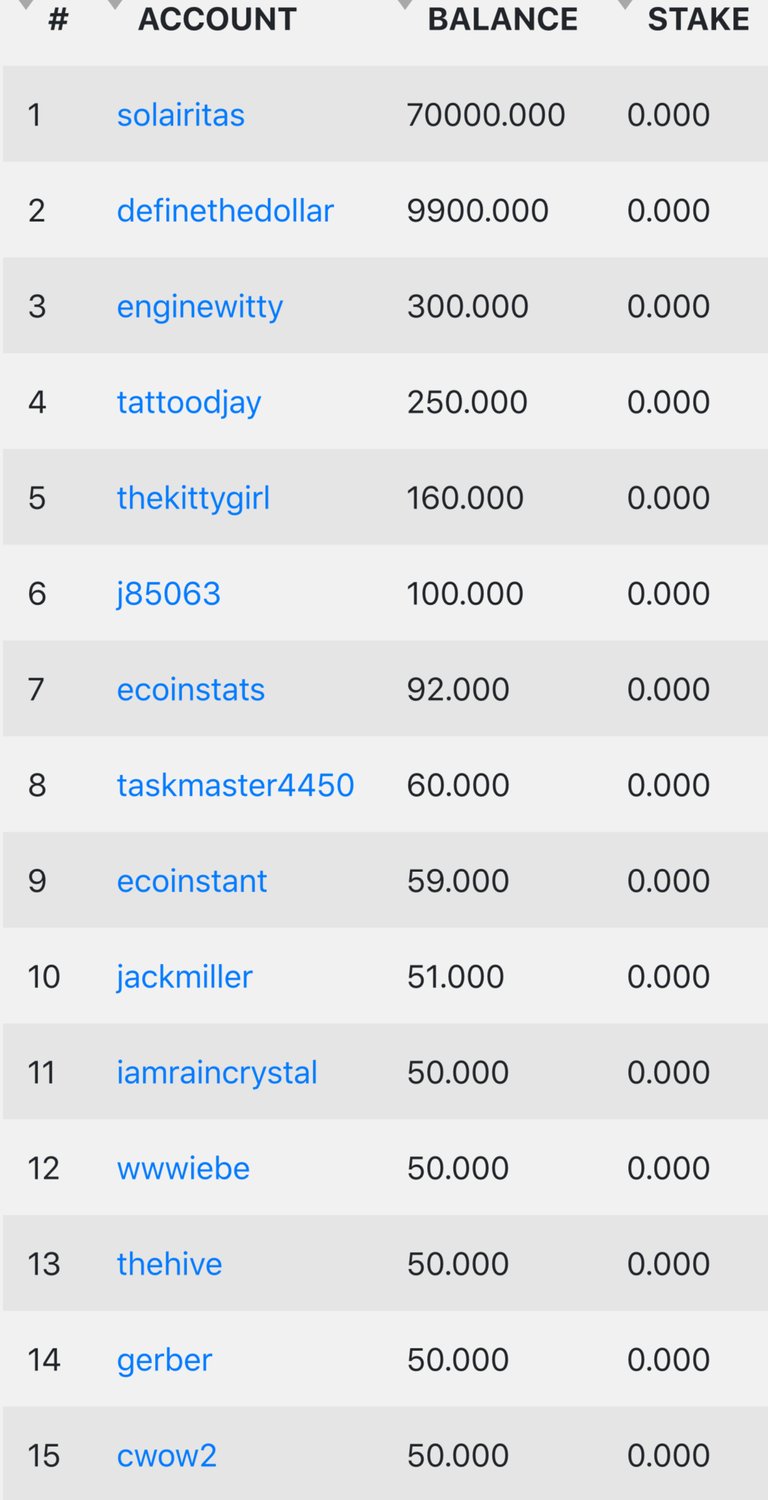Open definethedollar's account page
The height and width of the screenshot is (1500, 768).
(225, 211)
